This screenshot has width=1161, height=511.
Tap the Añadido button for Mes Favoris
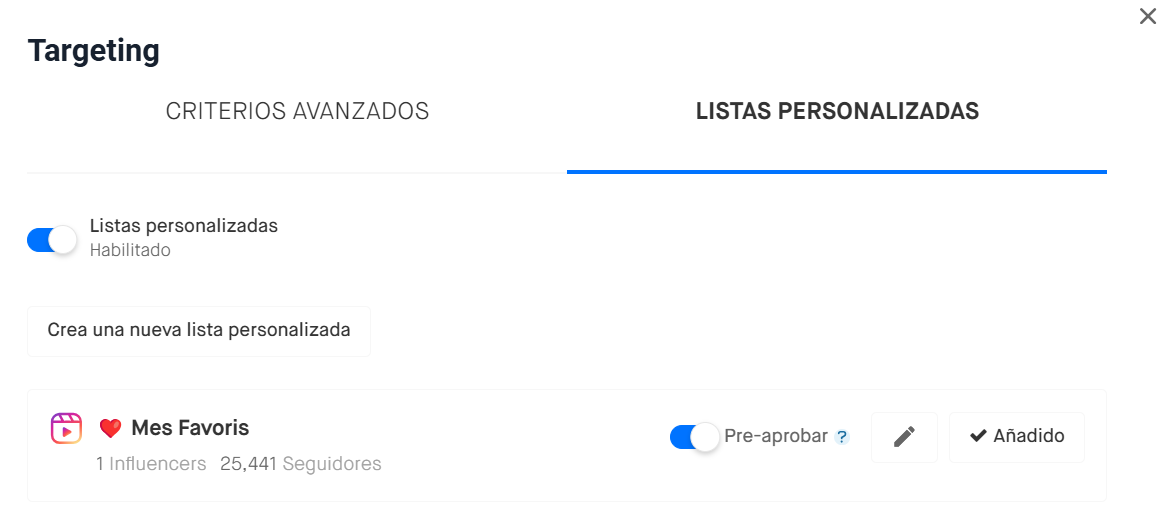1016,437
